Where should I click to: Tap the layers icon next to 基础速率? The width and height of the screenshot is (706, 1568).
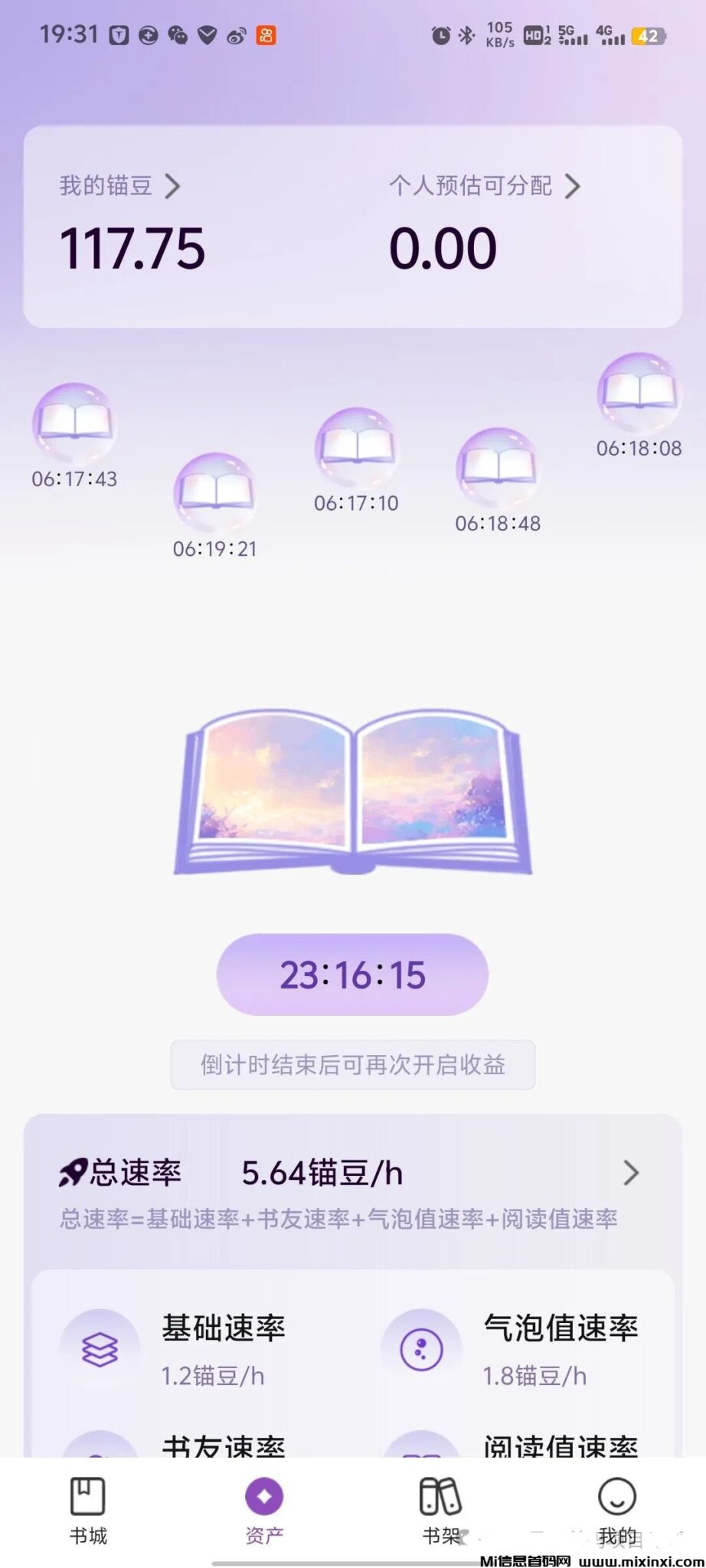coord(100,1349)
